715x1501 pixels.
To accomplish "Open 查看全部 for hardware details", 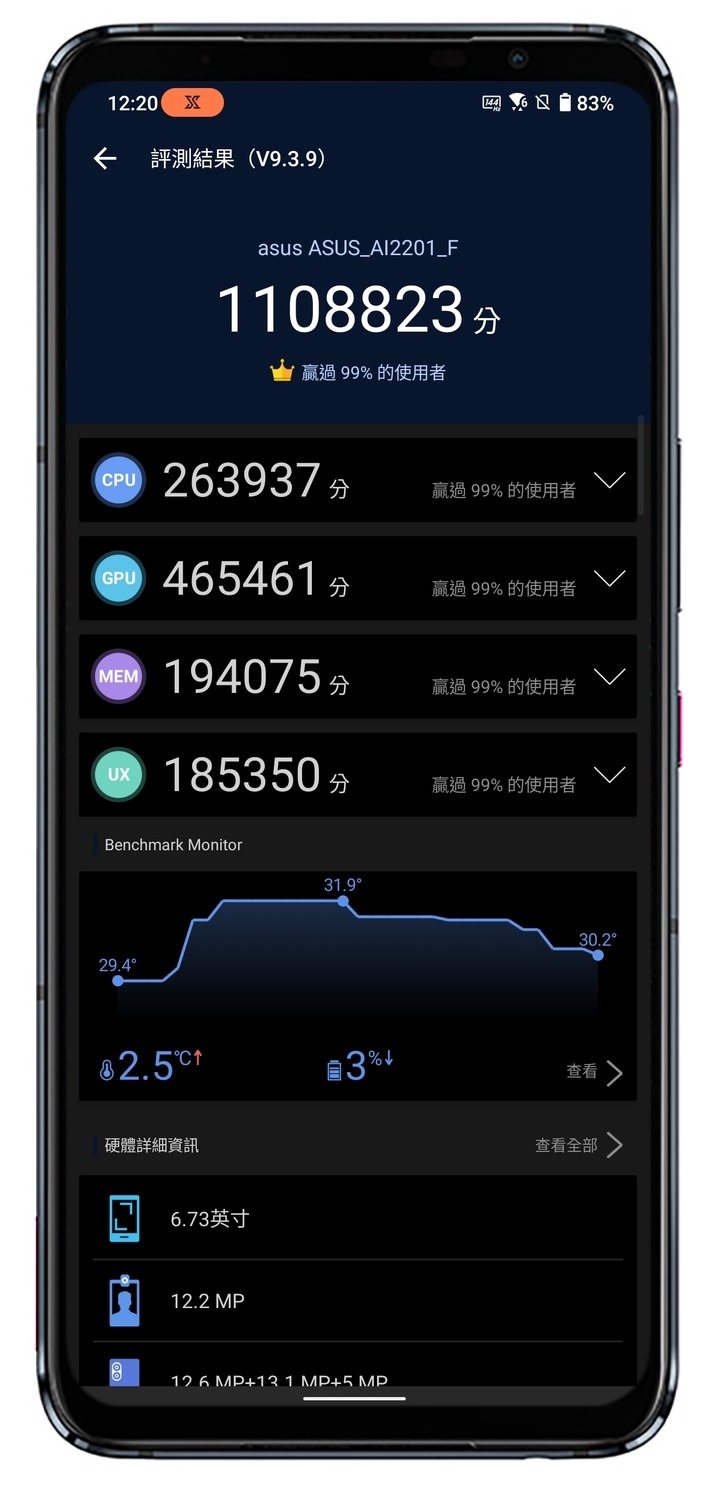I will point(578,1145).
